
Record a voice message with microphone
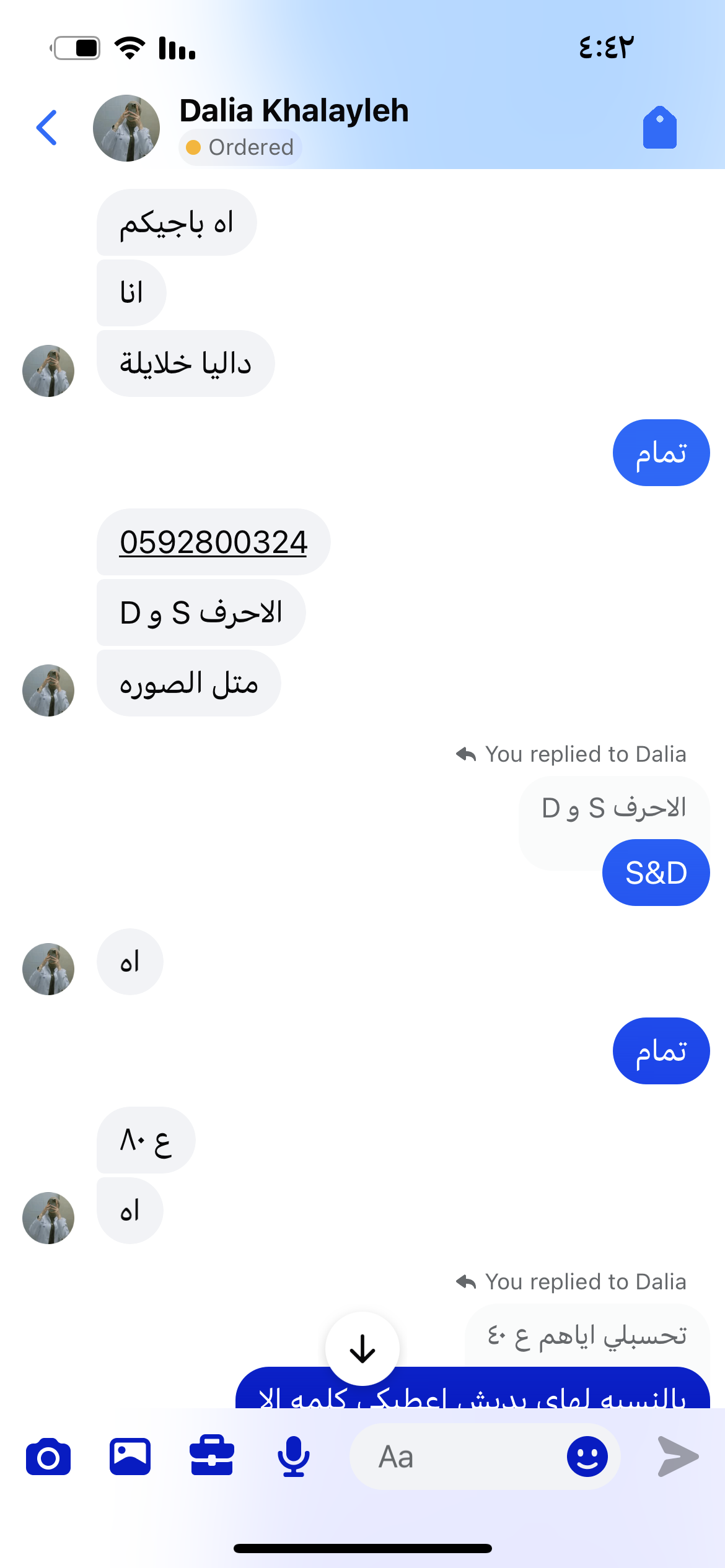click(294, 1457)
